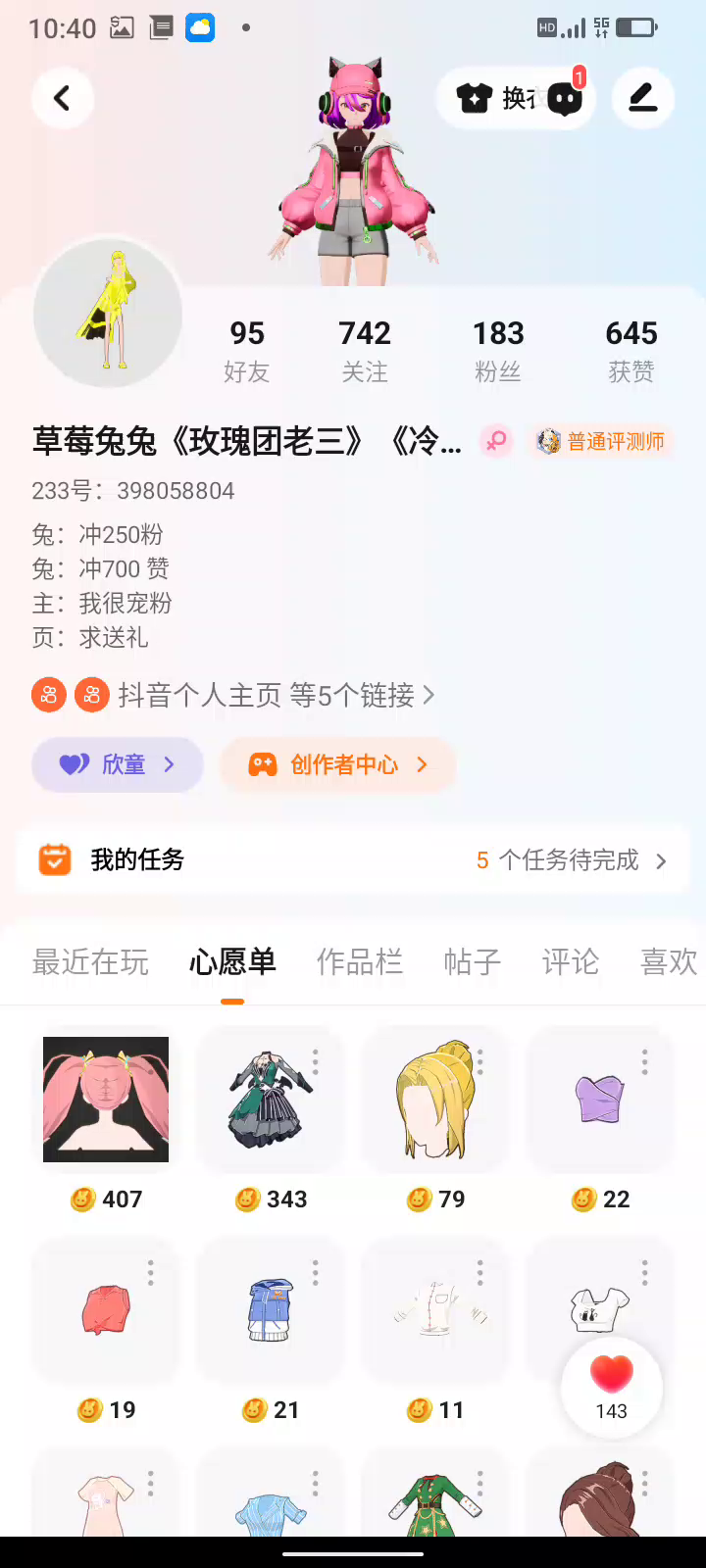View the 742 关注 following list
Screen dimensions: 706x1568
pos(365,350)
